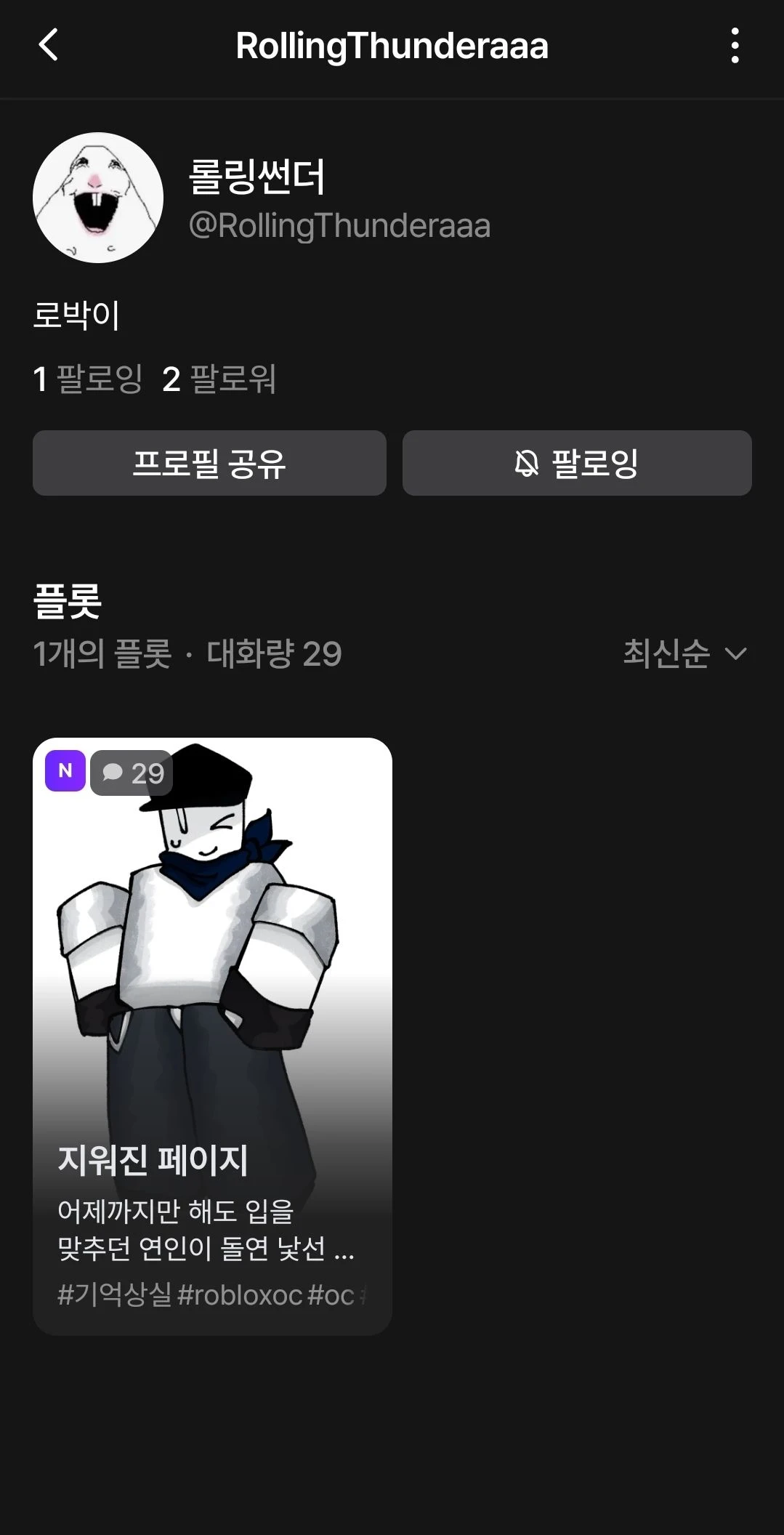The image size is (784, 1535).
Task: Open the 최신순 sort dropdown
Action: (x=684, y=653)
